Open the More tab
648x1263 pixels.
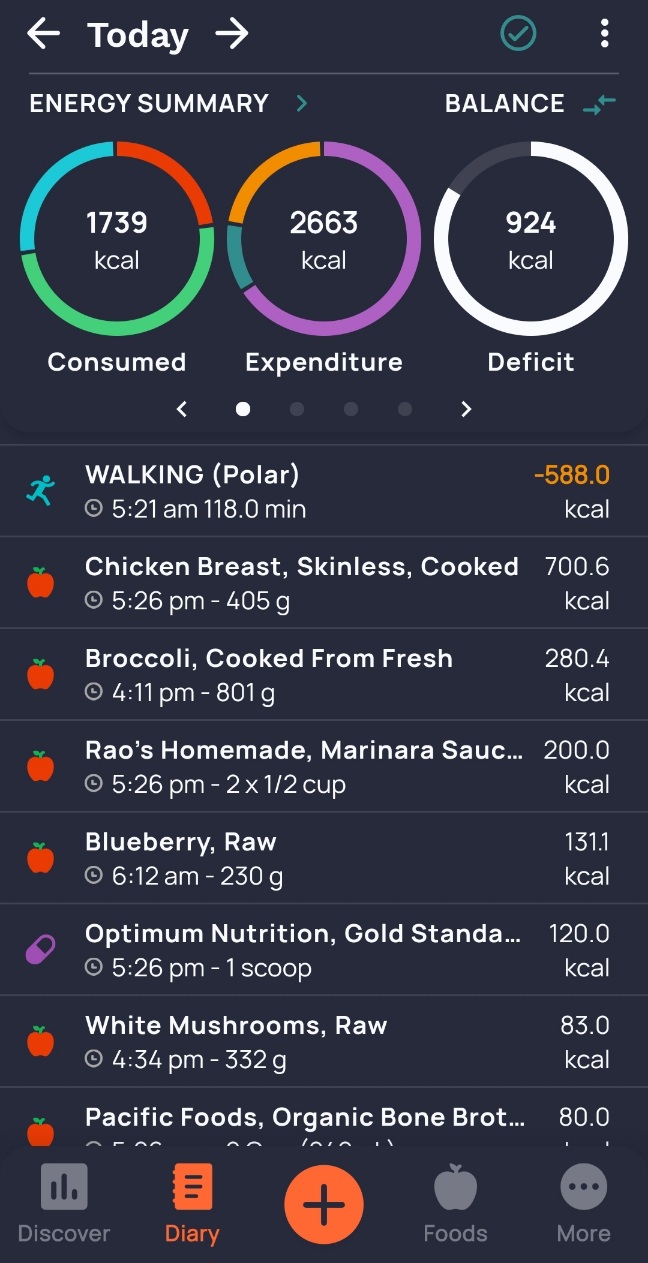[x=584, y=1204]
